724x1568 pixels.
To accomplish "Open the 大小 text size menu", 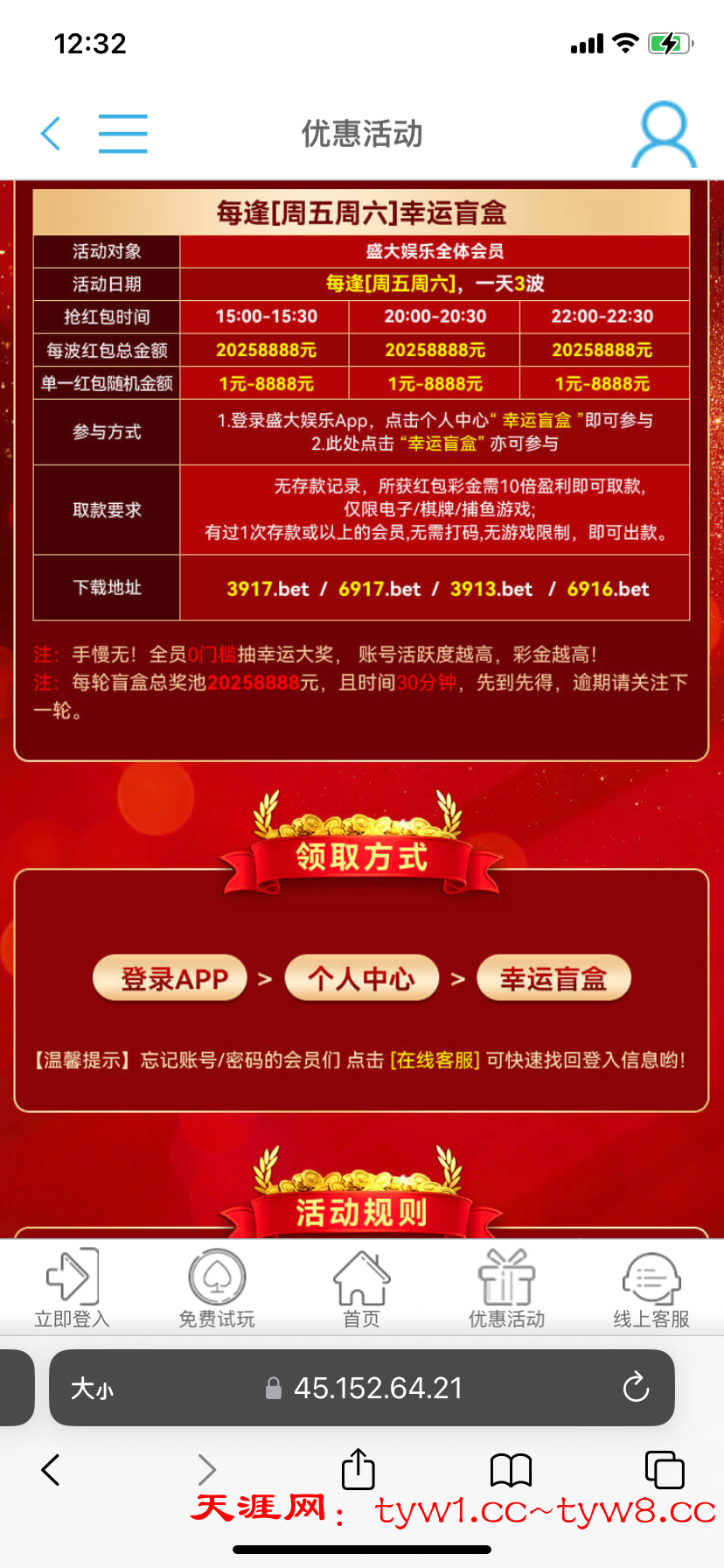I will click(92, 1389).
